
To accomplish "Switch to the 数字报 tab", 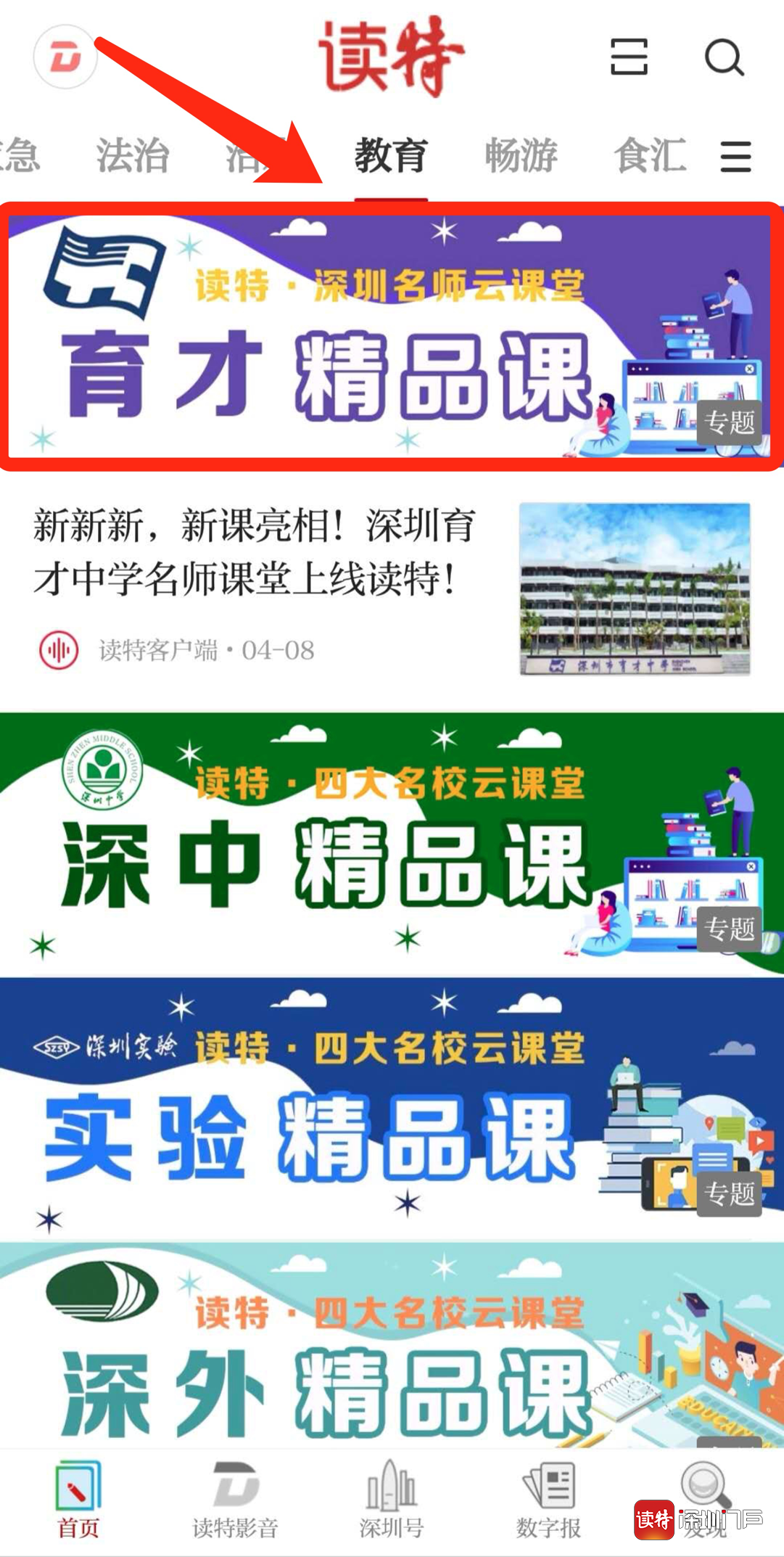I will 548,1500.
